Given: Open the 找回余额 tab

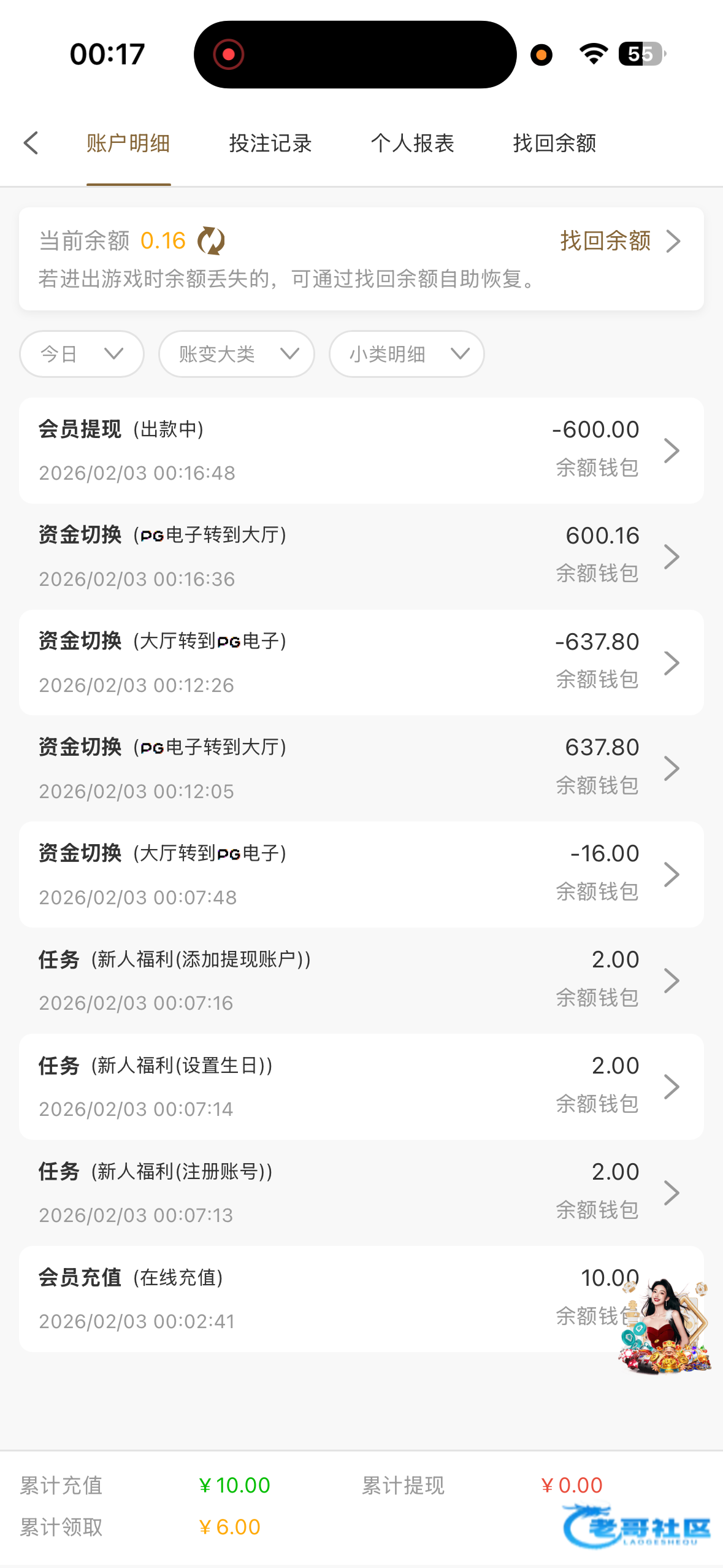Looking at the screenshot, I should click(x=554, y=143).
